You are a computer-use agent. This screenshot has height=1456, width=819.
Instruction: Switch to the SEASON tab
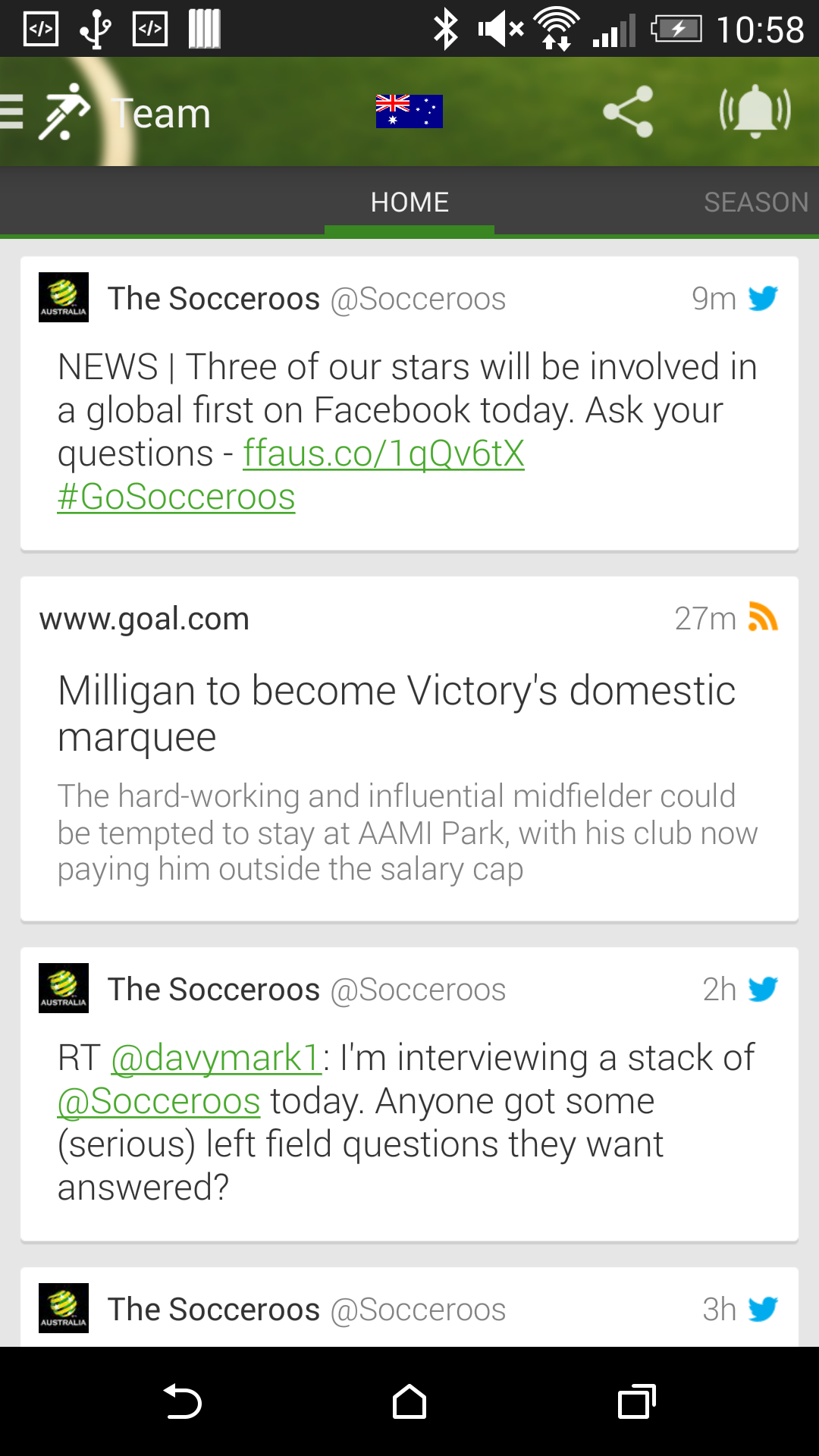[755, 202]
